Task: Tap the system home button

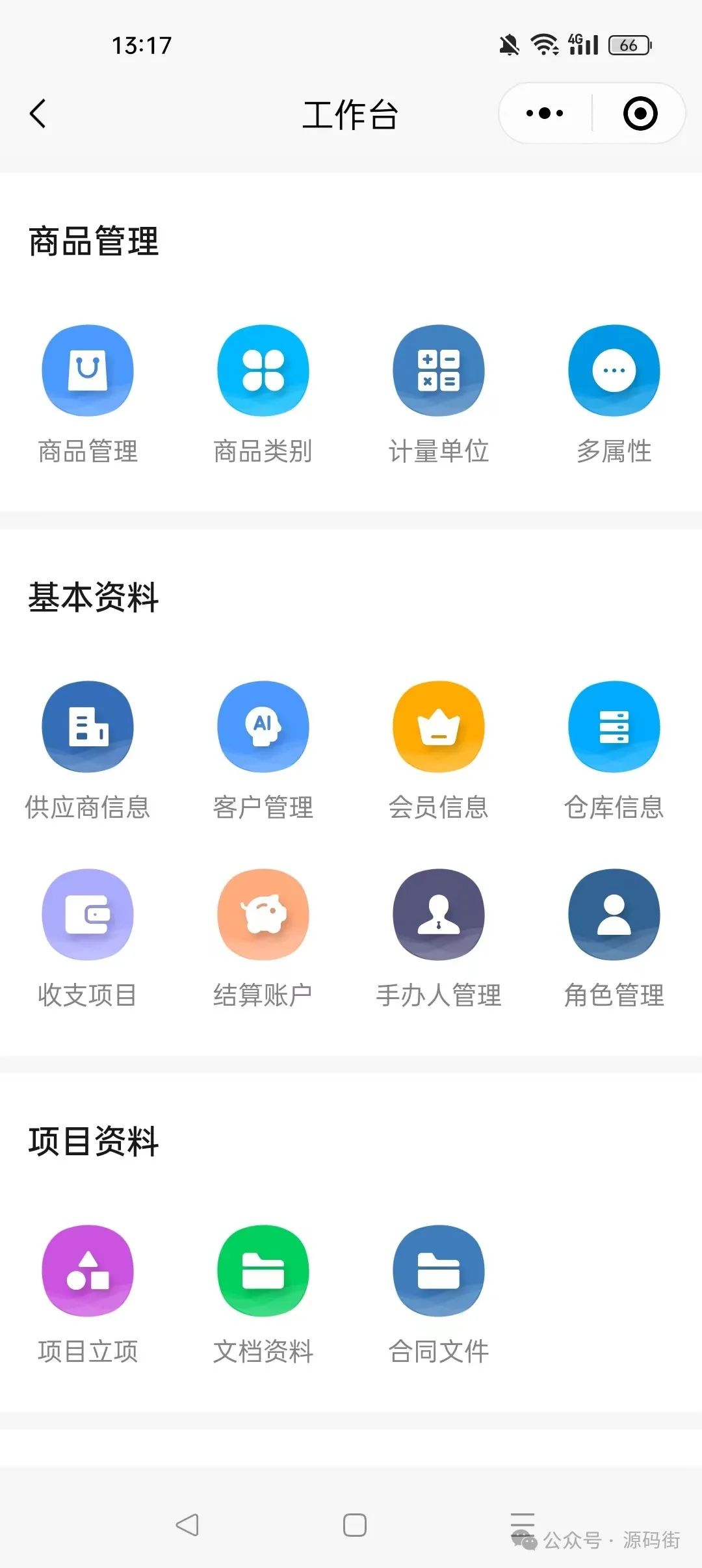Action: point(355,1525)
